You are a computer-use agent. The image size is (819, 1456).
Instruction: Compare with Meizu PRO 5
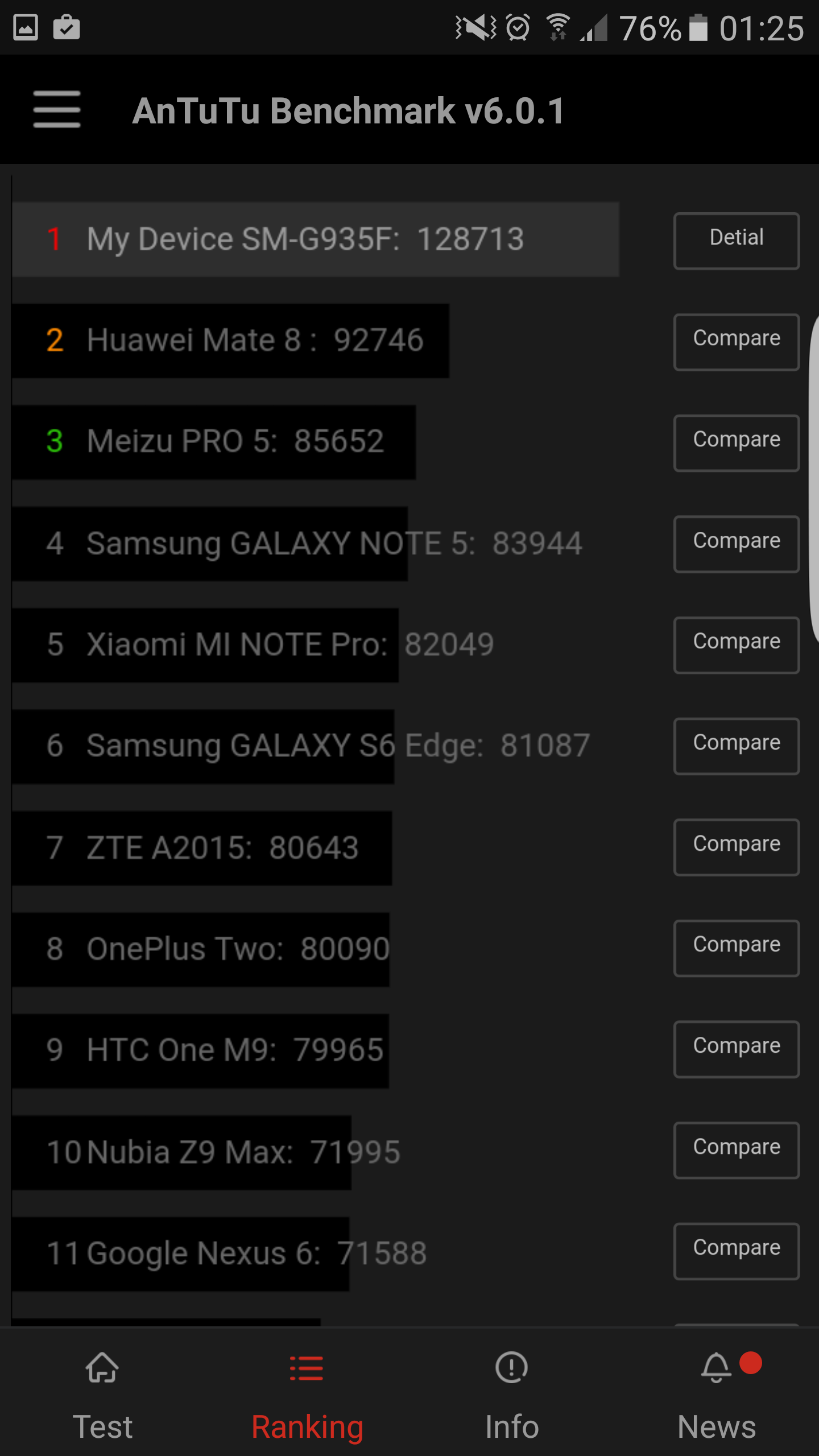pyautogui.click(x=736, y=442)
